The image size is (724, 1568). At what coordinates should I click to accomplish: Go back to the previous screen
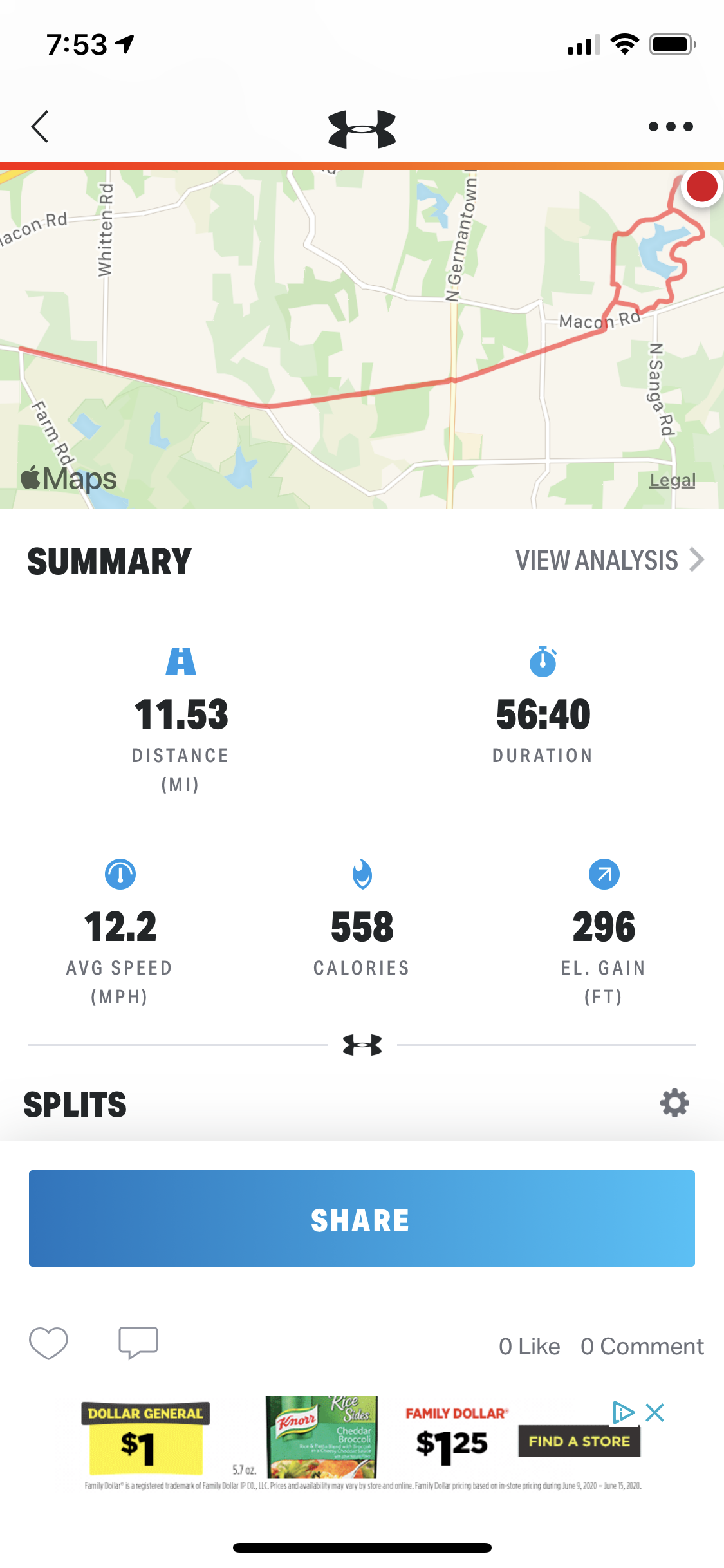40,126
